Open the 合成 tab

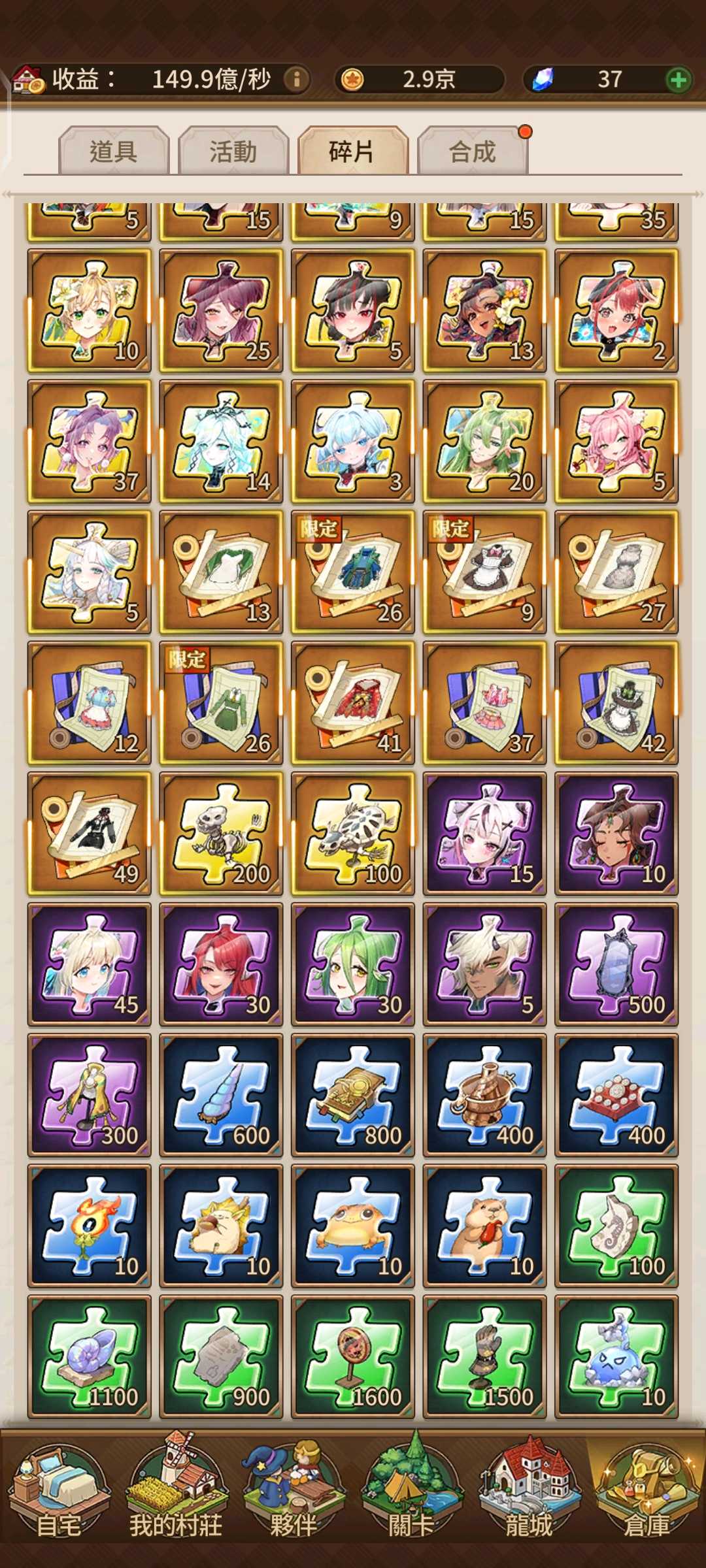pyautogui.click(x=472, y=152)
